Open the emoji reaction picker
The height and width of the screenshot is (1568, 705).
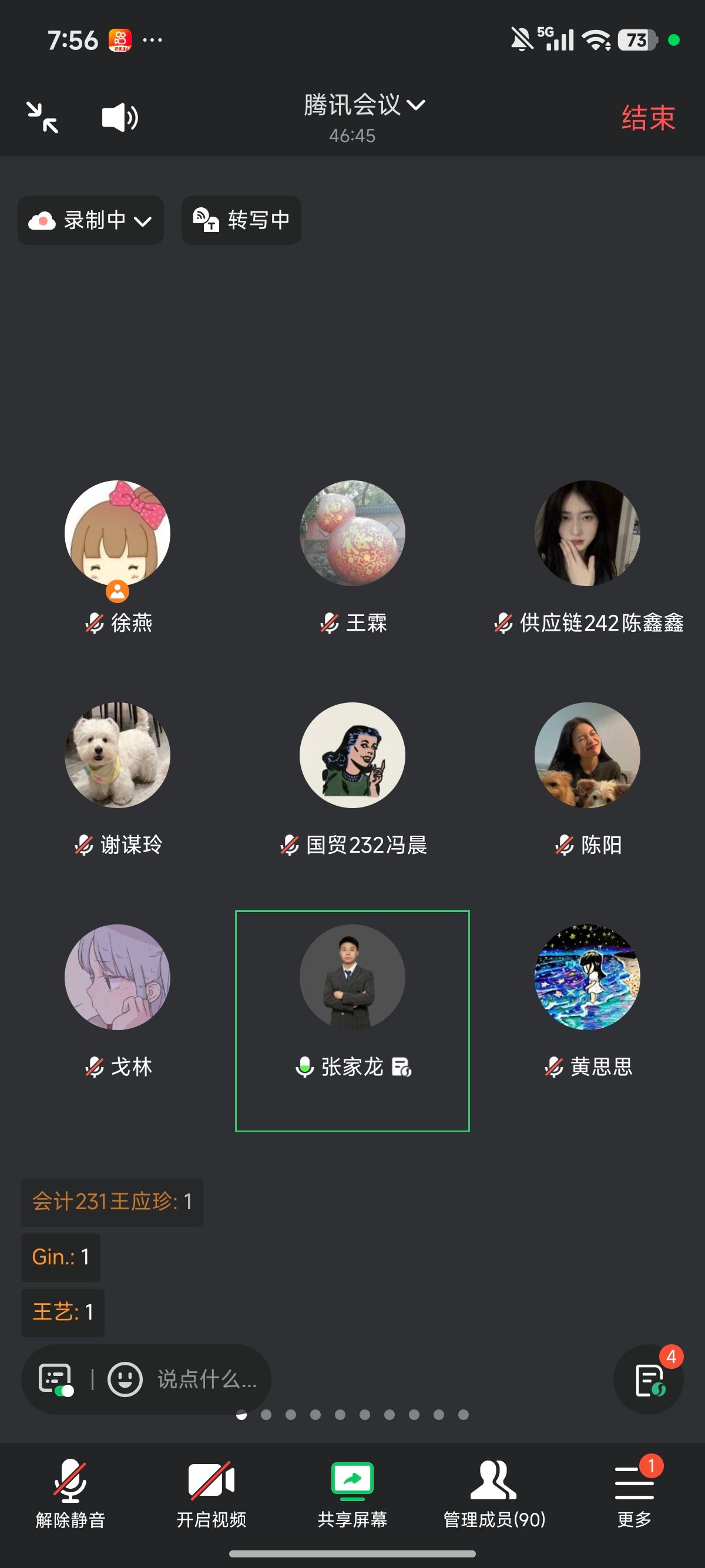pos(125,1379)
